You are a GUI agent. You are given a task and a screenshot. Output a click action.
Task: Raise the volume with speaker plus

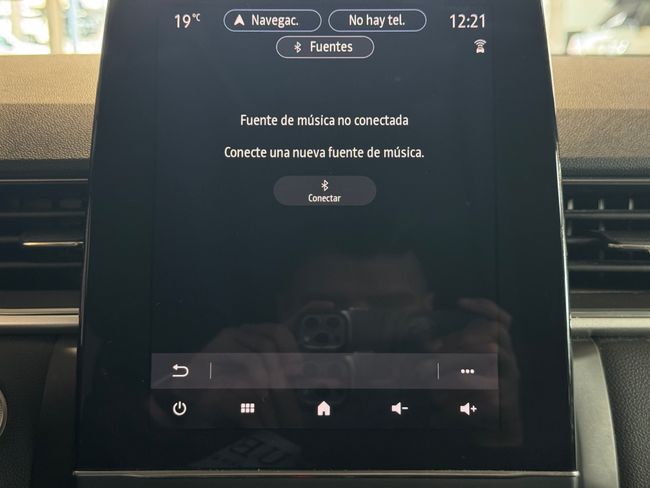point(467,408)
